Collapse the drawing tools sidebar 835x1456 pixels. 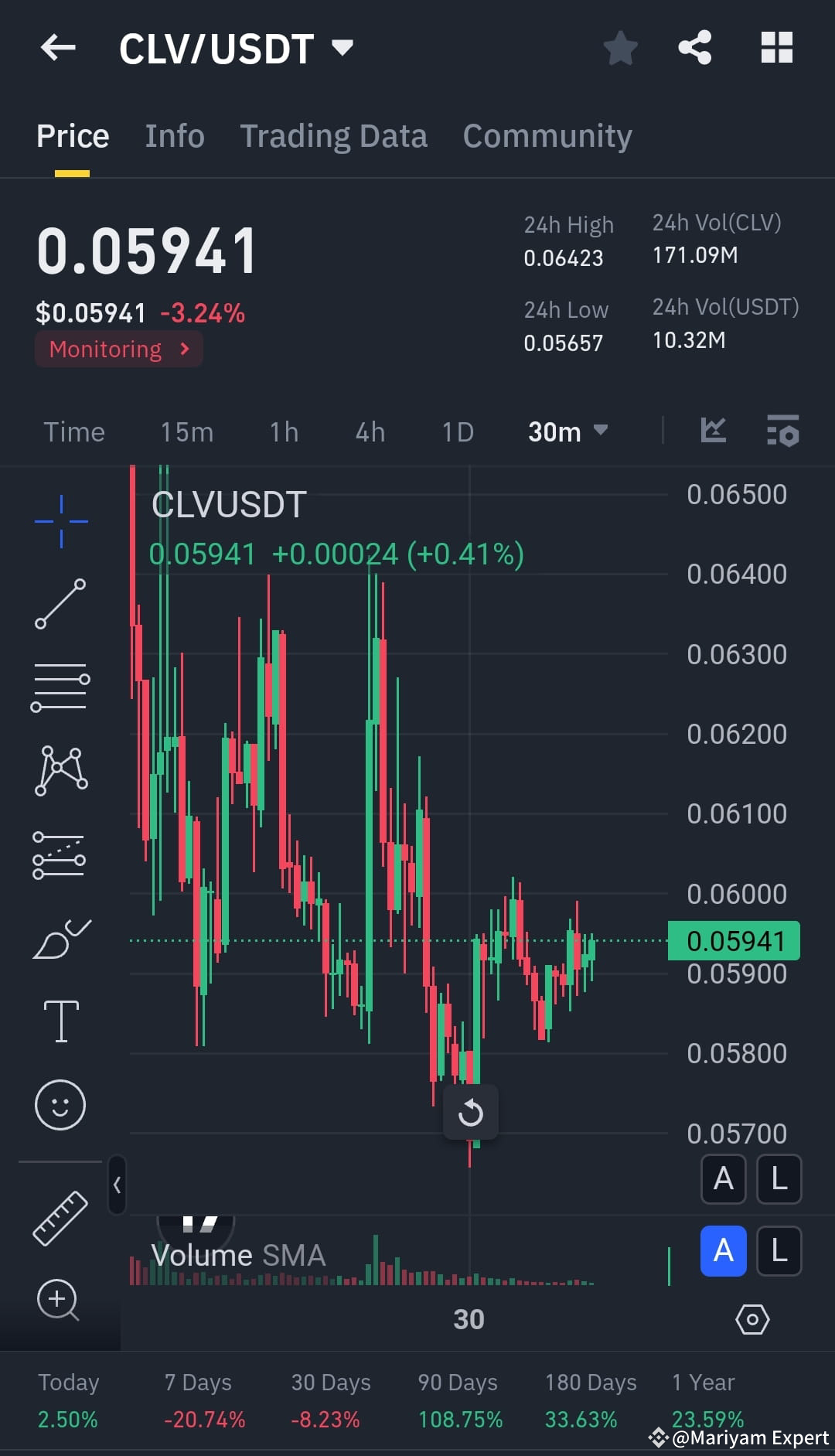click(x=118, y=1185)
